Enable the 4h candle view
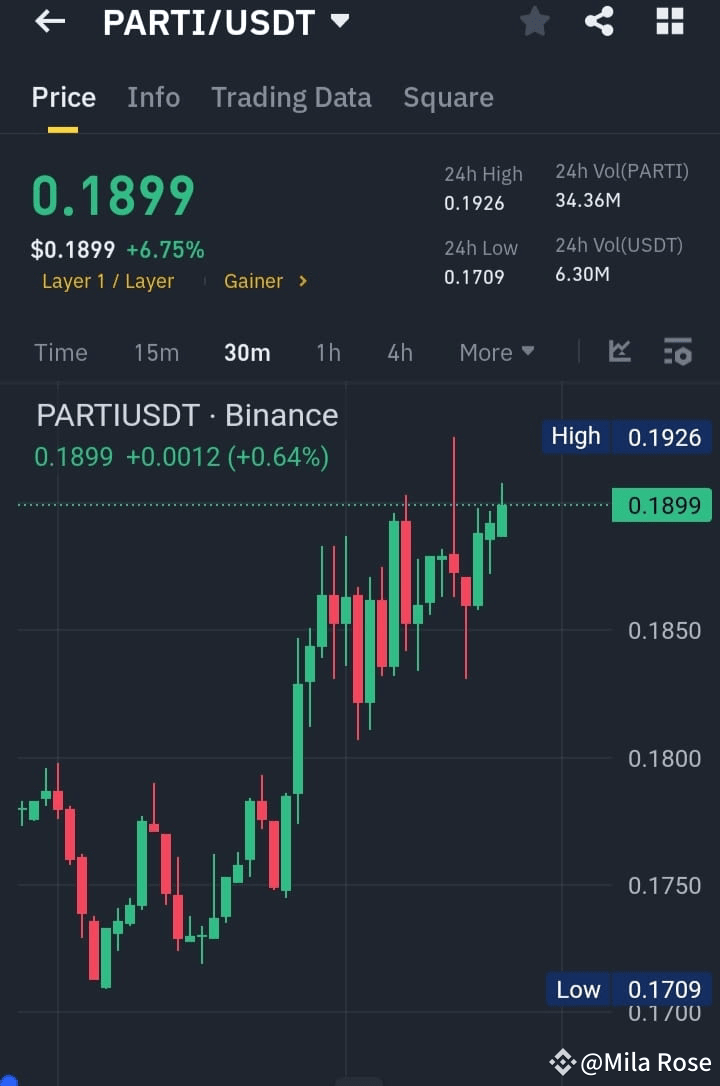Image resolution: width=720 pixels, height=1086 pixels. (x=399, y=352)
